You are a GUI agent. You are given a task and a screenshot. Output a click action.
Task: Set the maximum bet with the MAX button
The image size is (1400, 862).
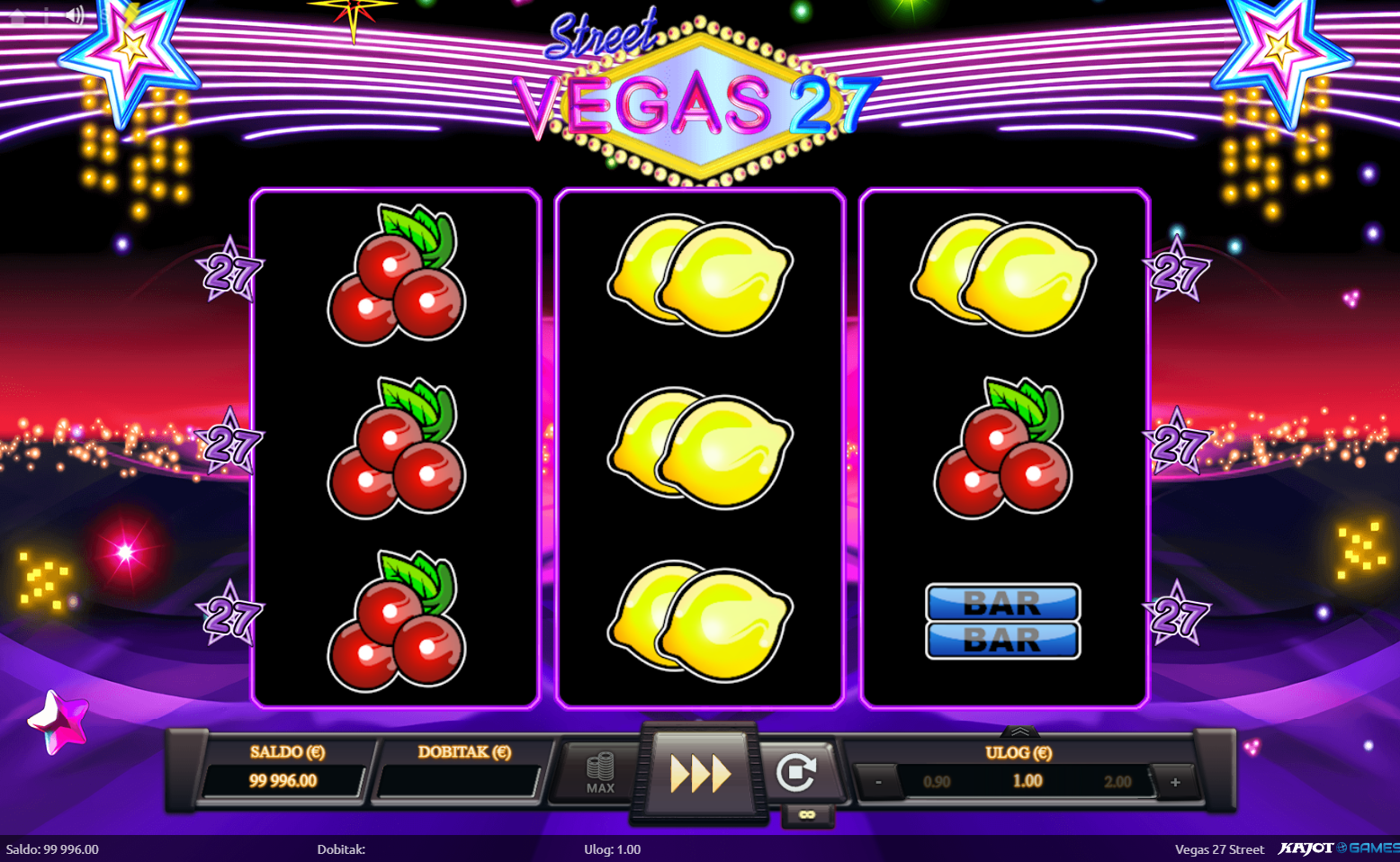click(x=599, y=773)
